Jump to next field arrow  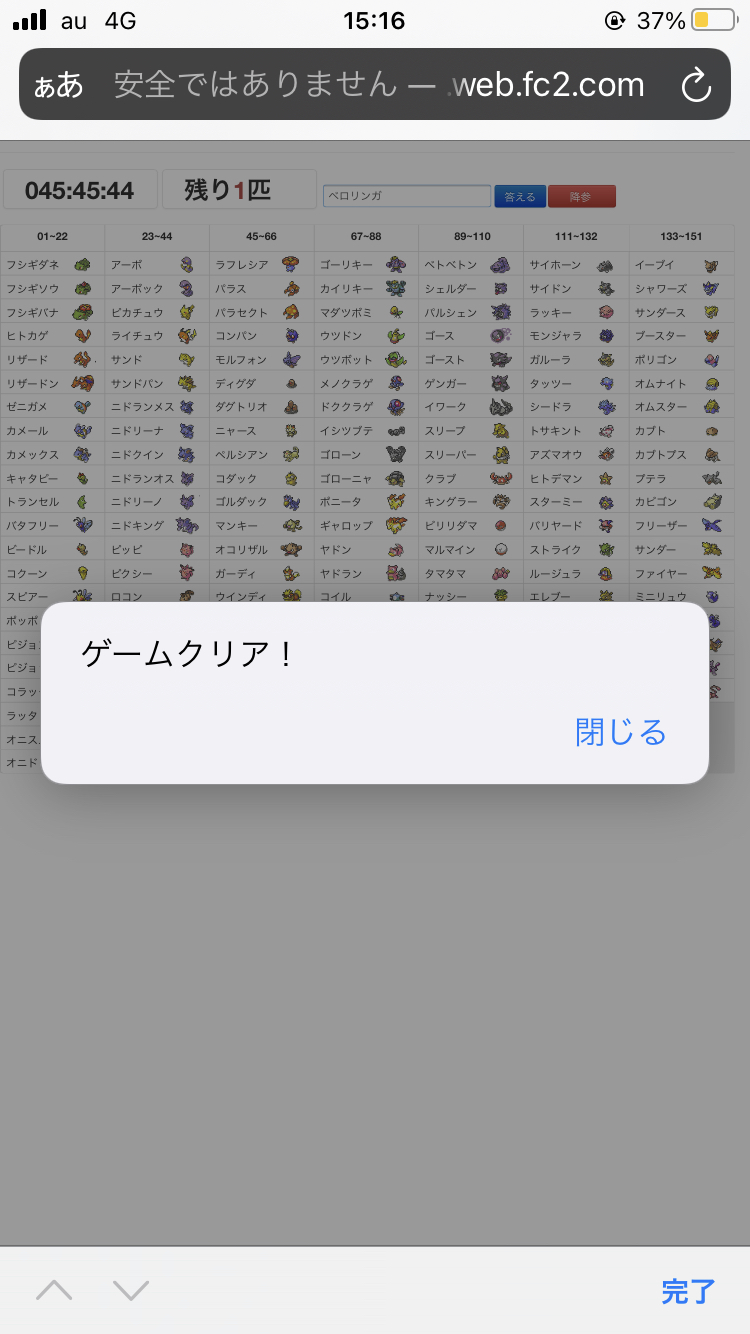pyautogui.click(x=131, y=1291)
